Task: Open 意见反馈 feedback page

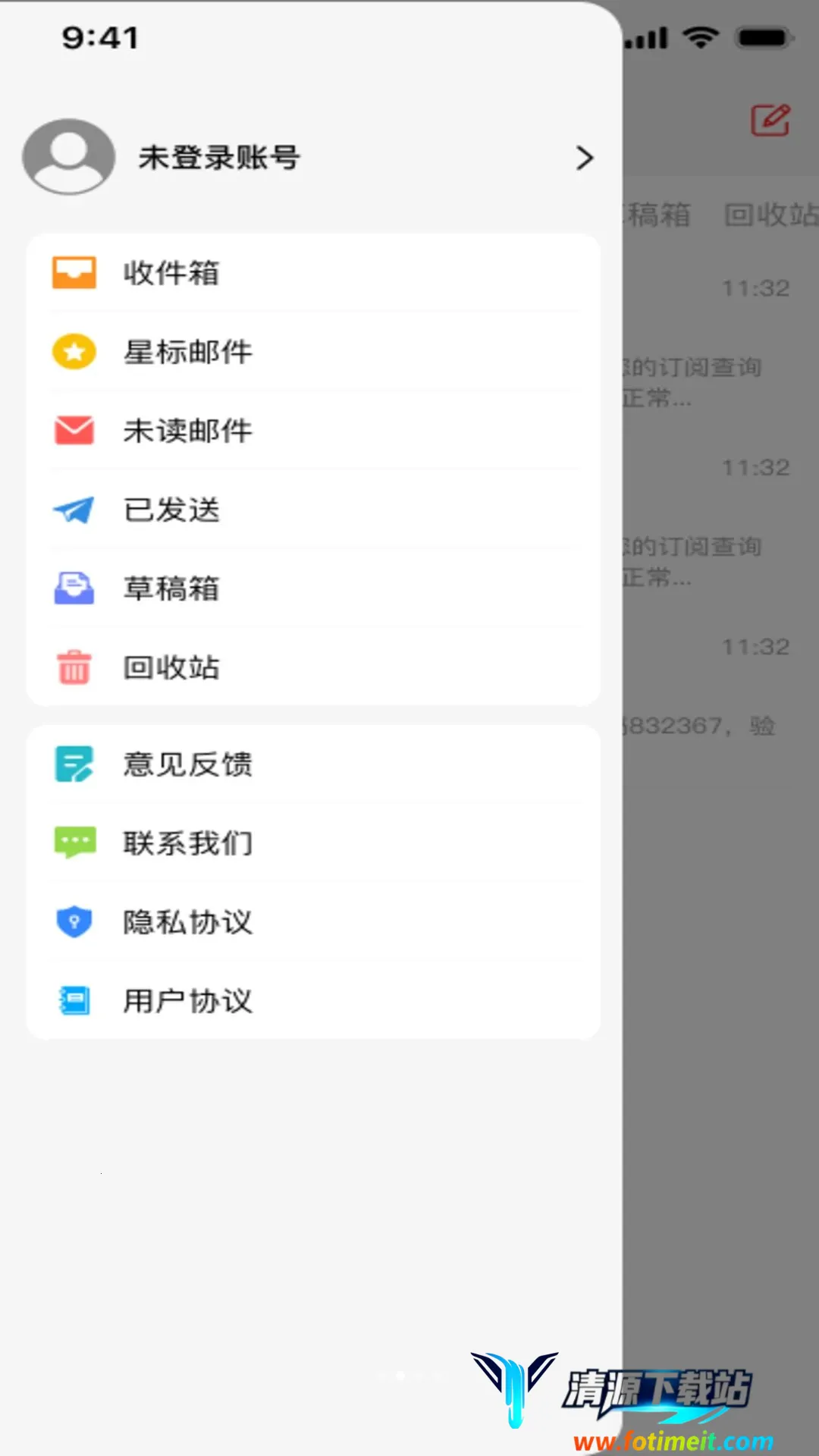Action: pos(313,764)
